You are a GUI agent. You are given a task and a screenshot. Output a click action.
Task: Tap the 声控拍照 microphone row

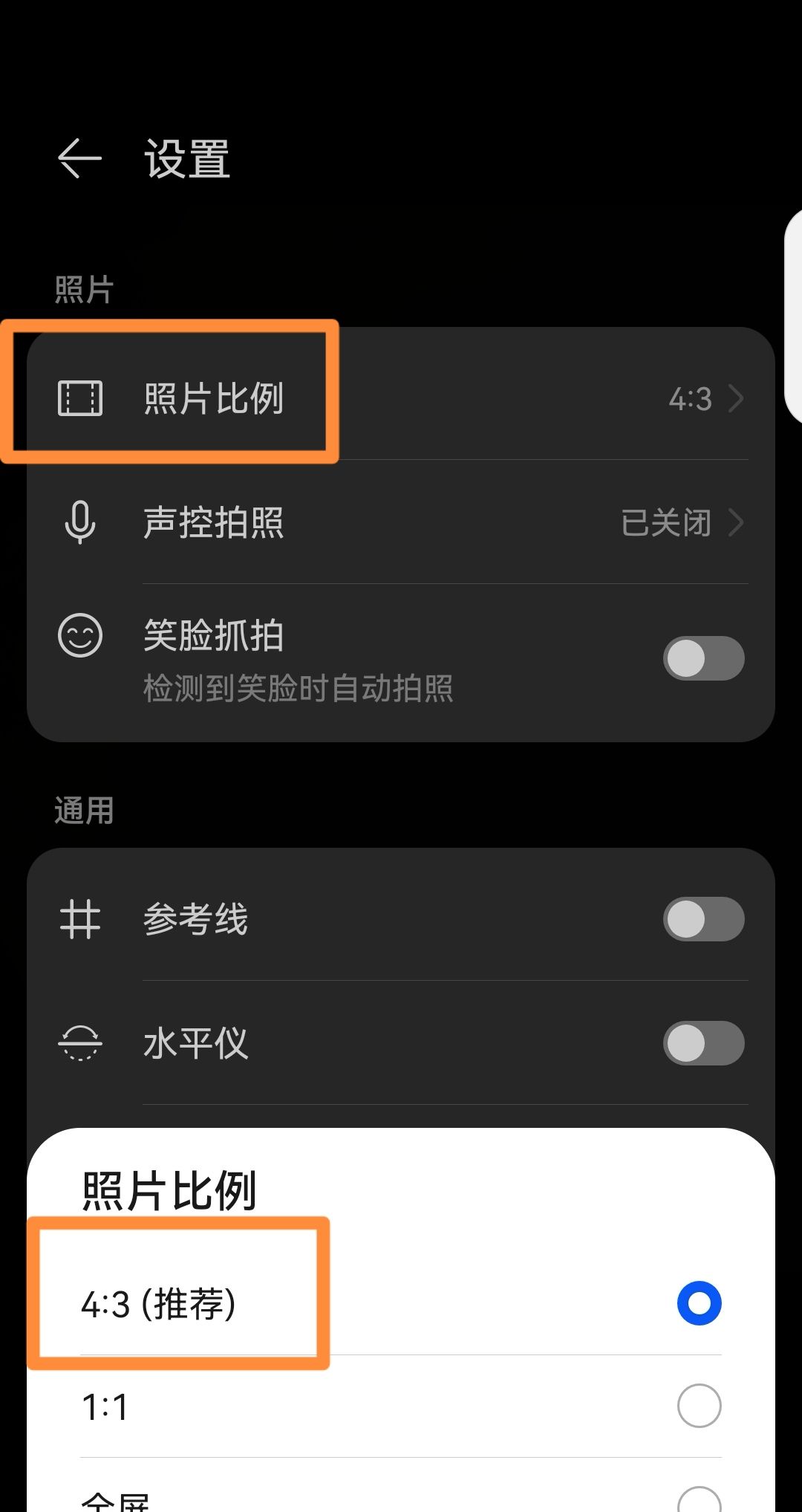(x=215, y=522)
